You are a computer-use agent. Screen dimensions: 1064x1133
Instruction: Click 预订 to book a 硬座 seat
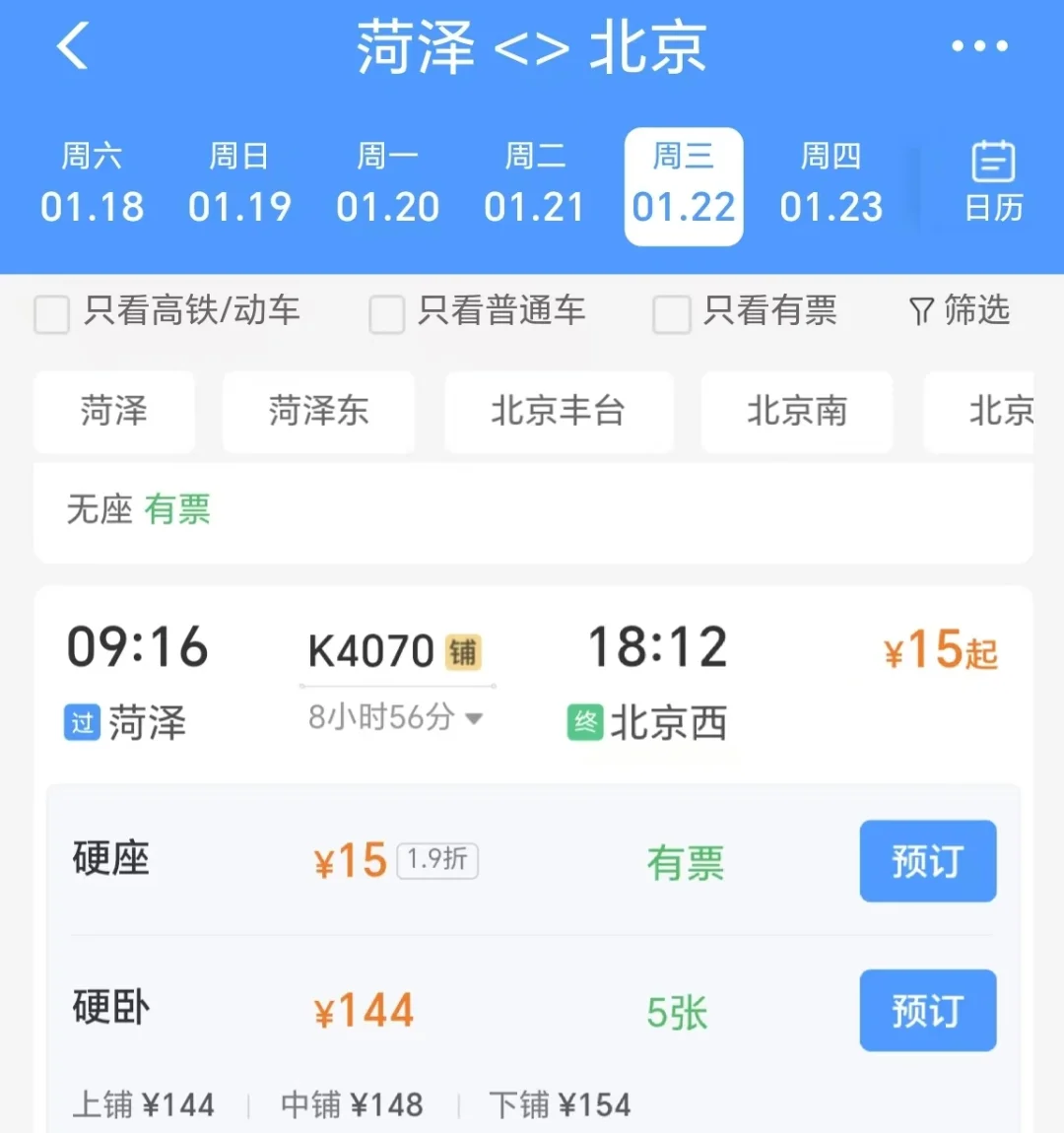point(927,861)
